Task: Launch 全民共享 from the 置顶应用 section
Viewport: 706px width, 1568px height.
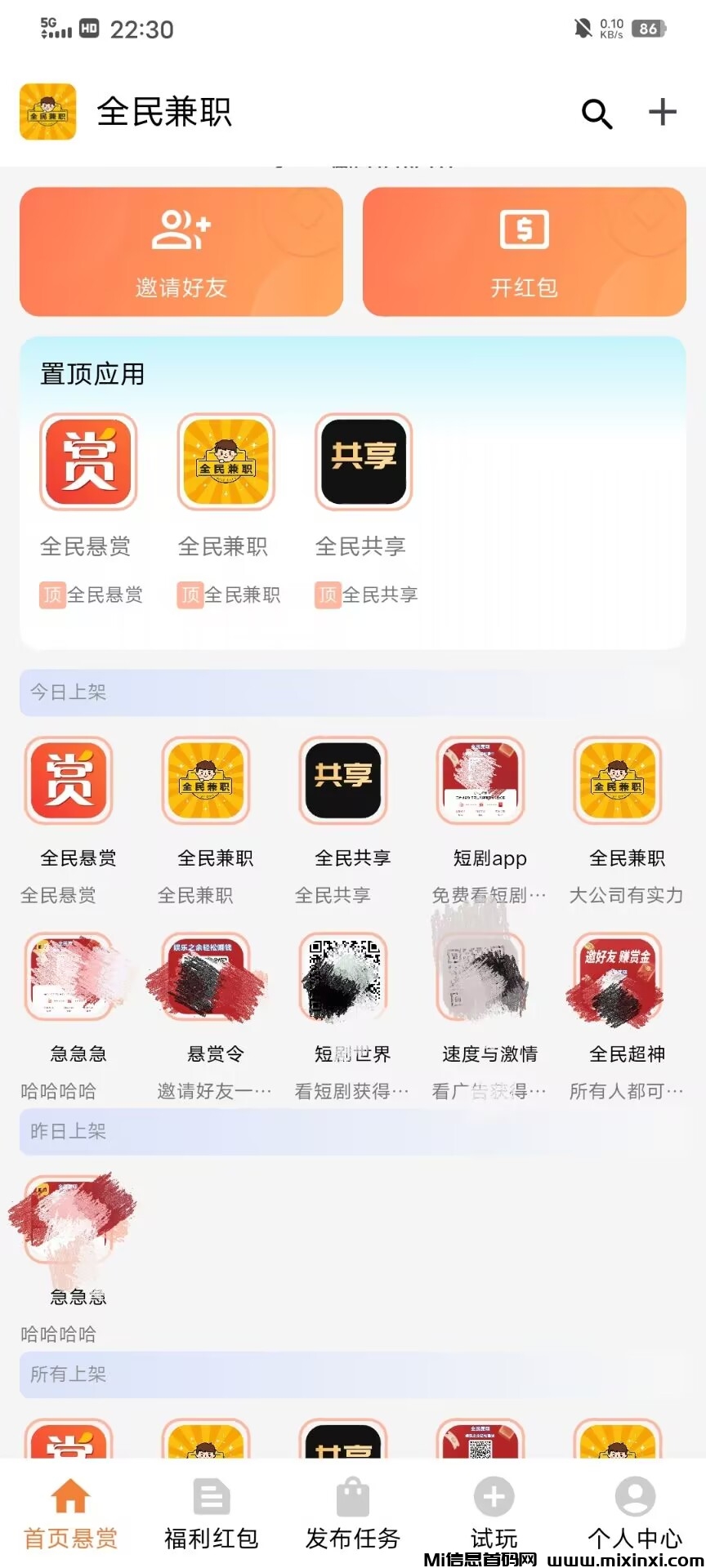Action: (x=363, y=462)
